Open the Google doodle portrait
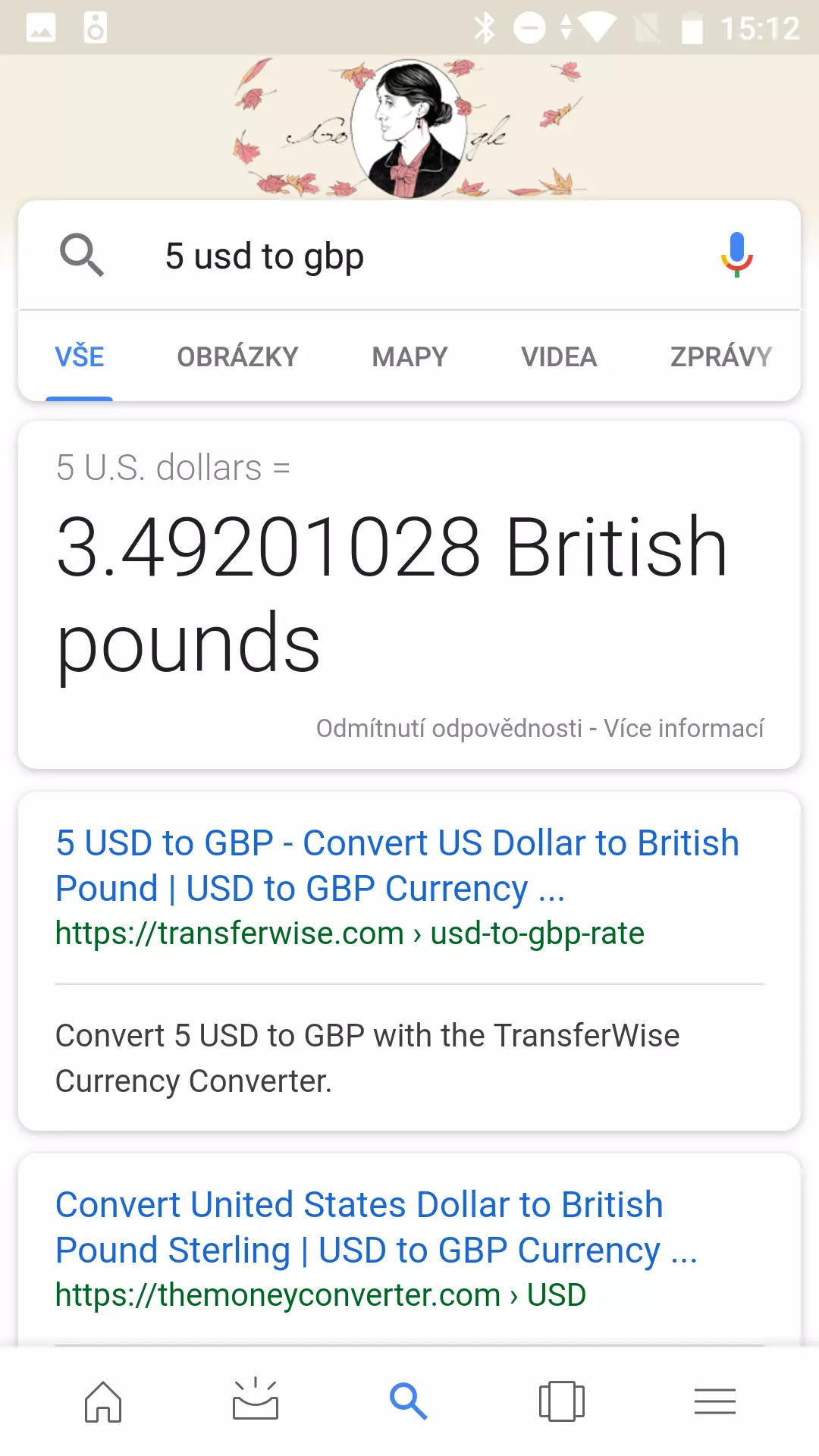 [409, 127]
